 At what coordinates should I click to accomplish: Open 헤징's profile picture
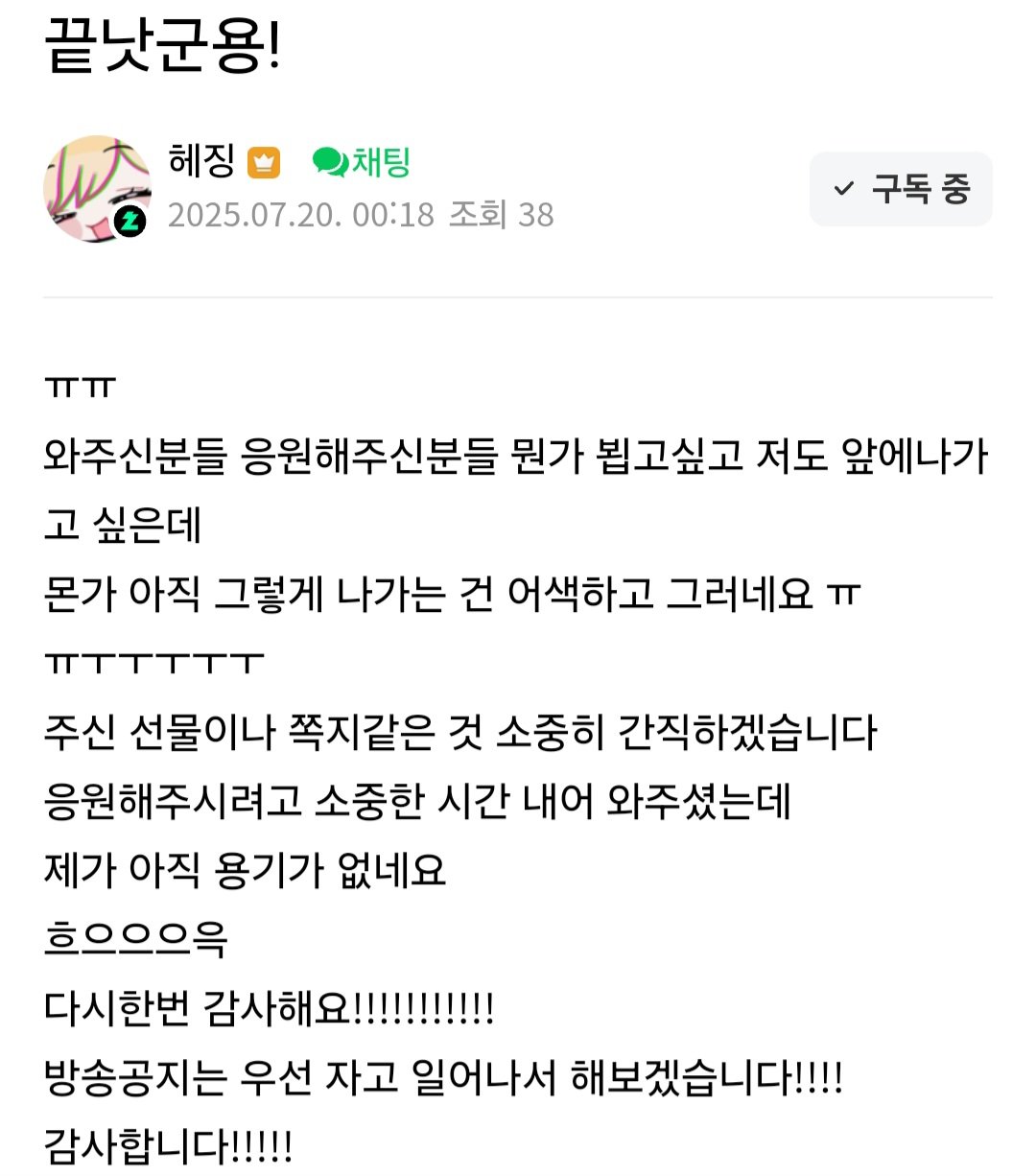pyautogui.click(x=96, y=189)
